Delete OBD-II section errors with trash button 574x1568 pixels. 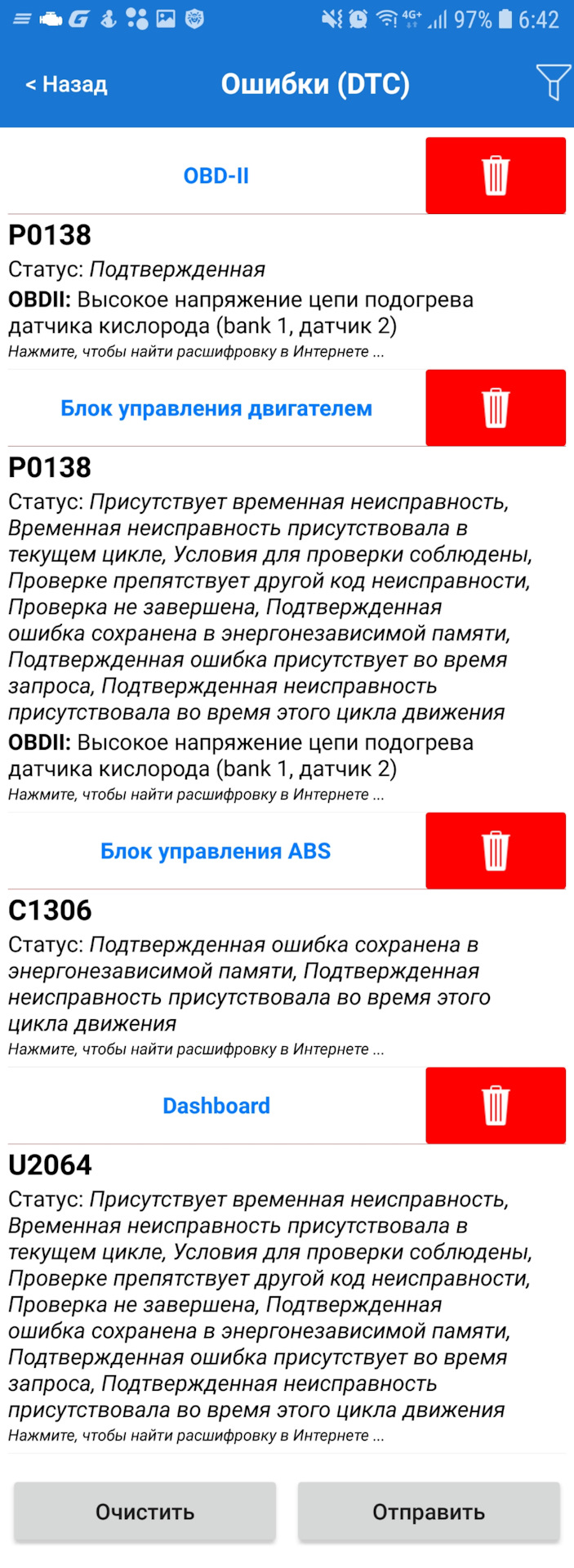[x=495, y=176]
